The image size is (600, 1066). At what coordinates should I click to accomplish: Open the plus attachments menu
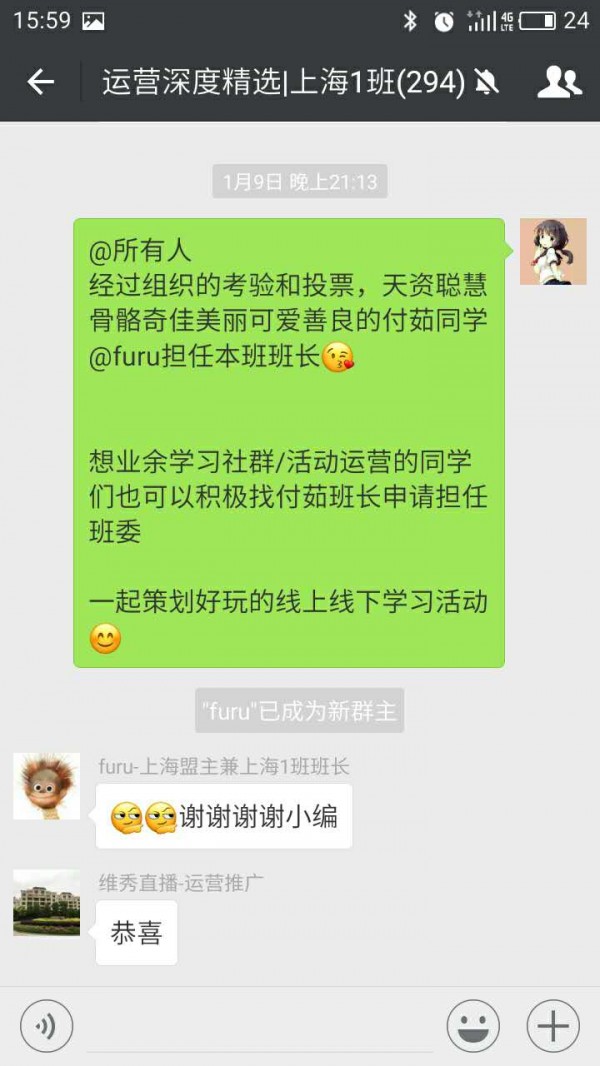553,1026
